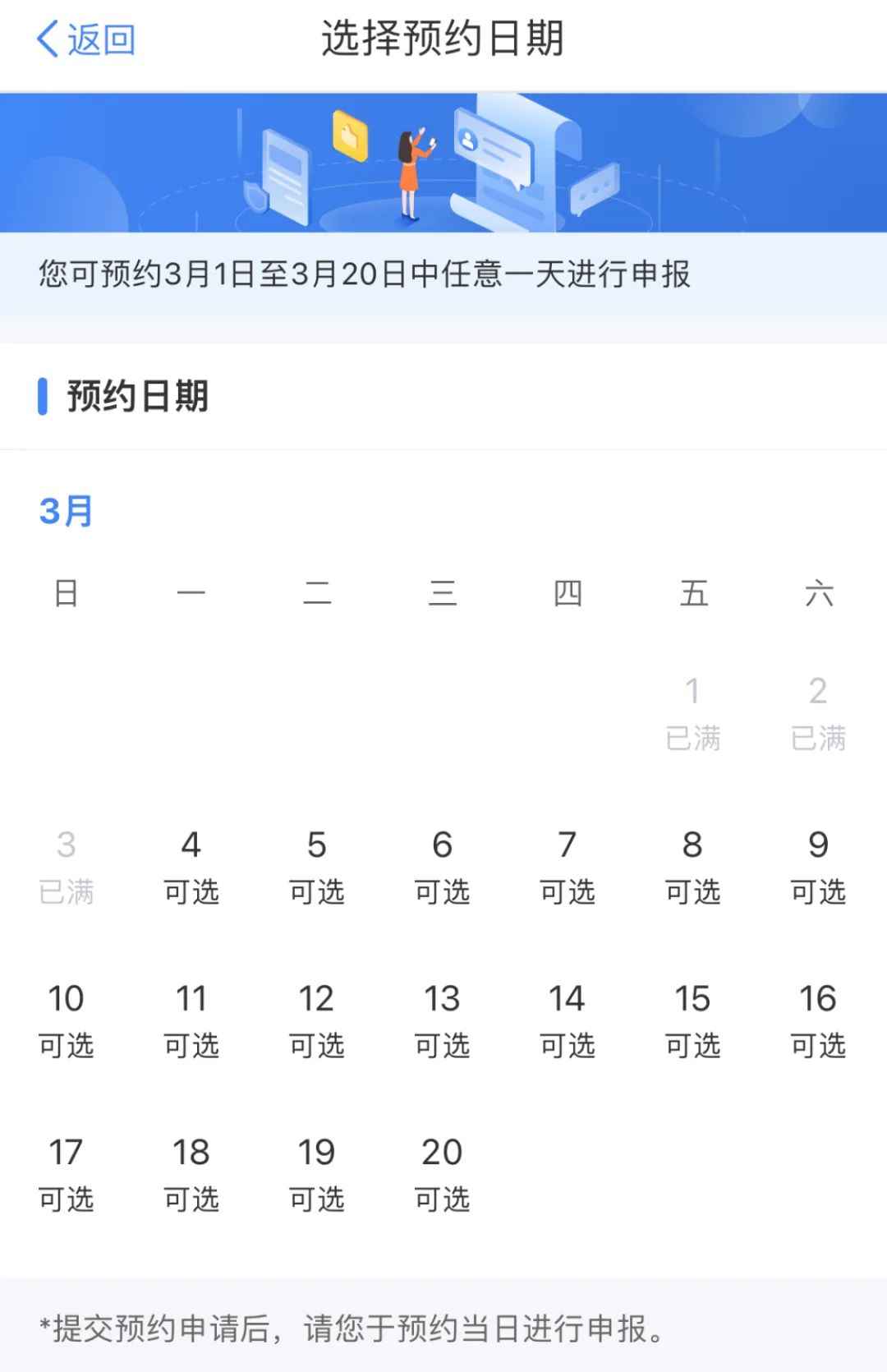Select date 20, the last available day
Image resolution: width=887 pixels, height=1372 pixels.
pos(443,1175)
